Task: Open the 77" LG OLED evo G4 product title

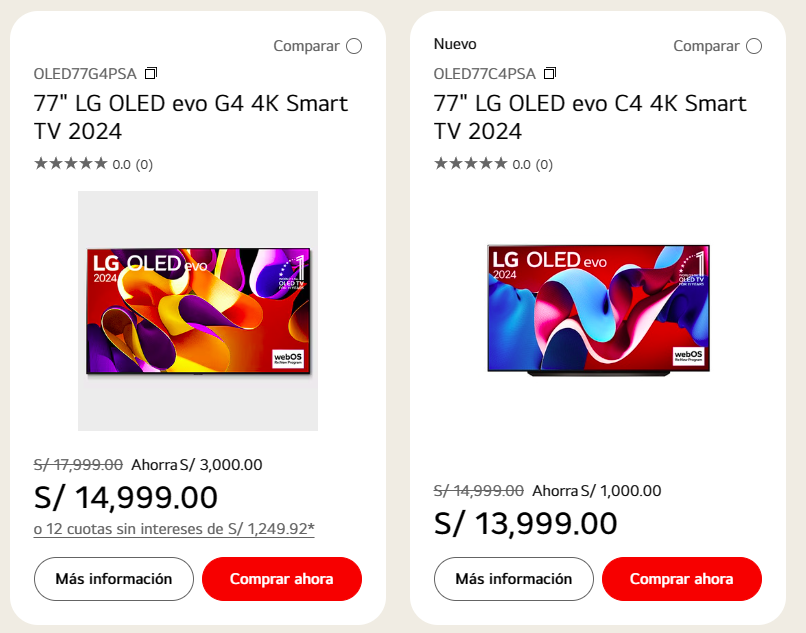Action: point(190,117)
